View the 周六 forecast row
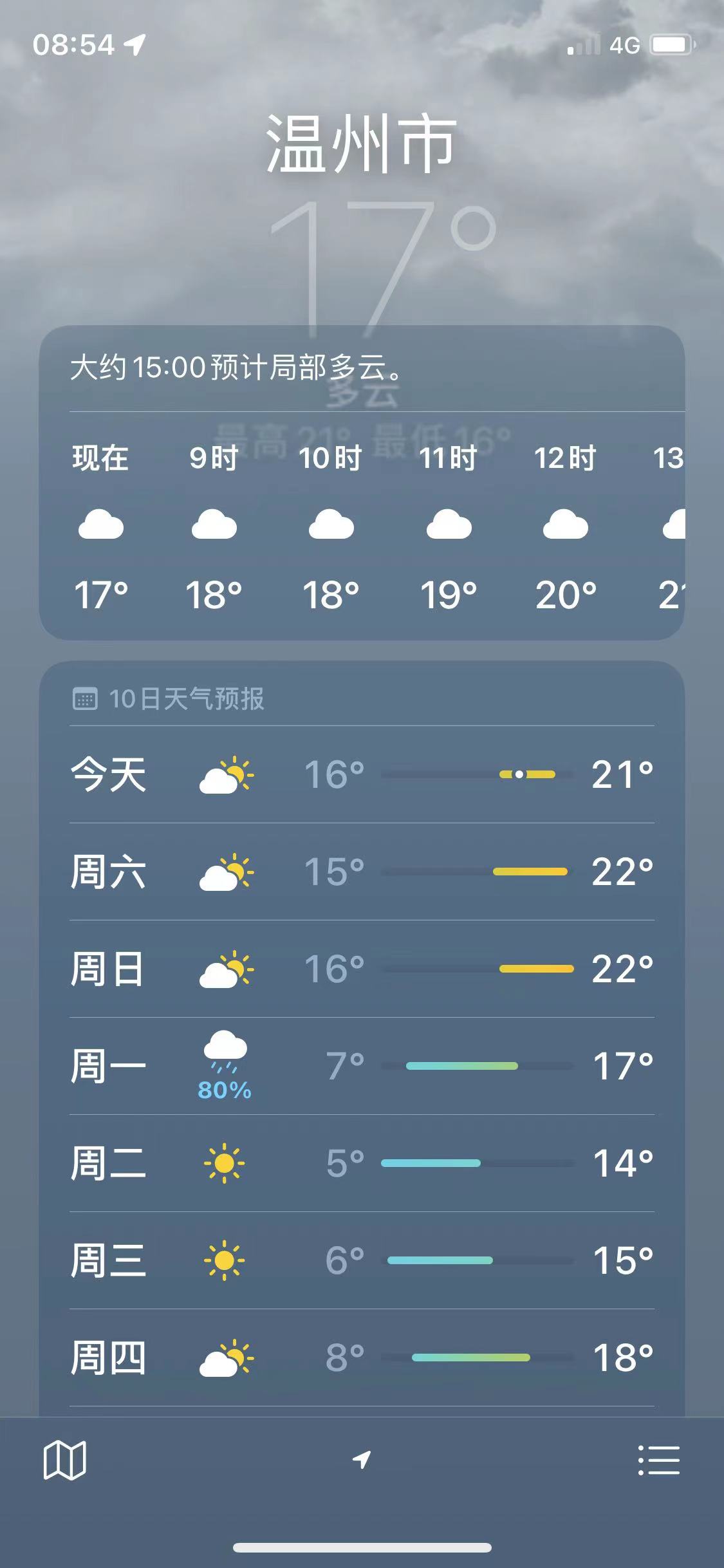This screenshot has width=724, height=1568. click(x=362, y=872)
